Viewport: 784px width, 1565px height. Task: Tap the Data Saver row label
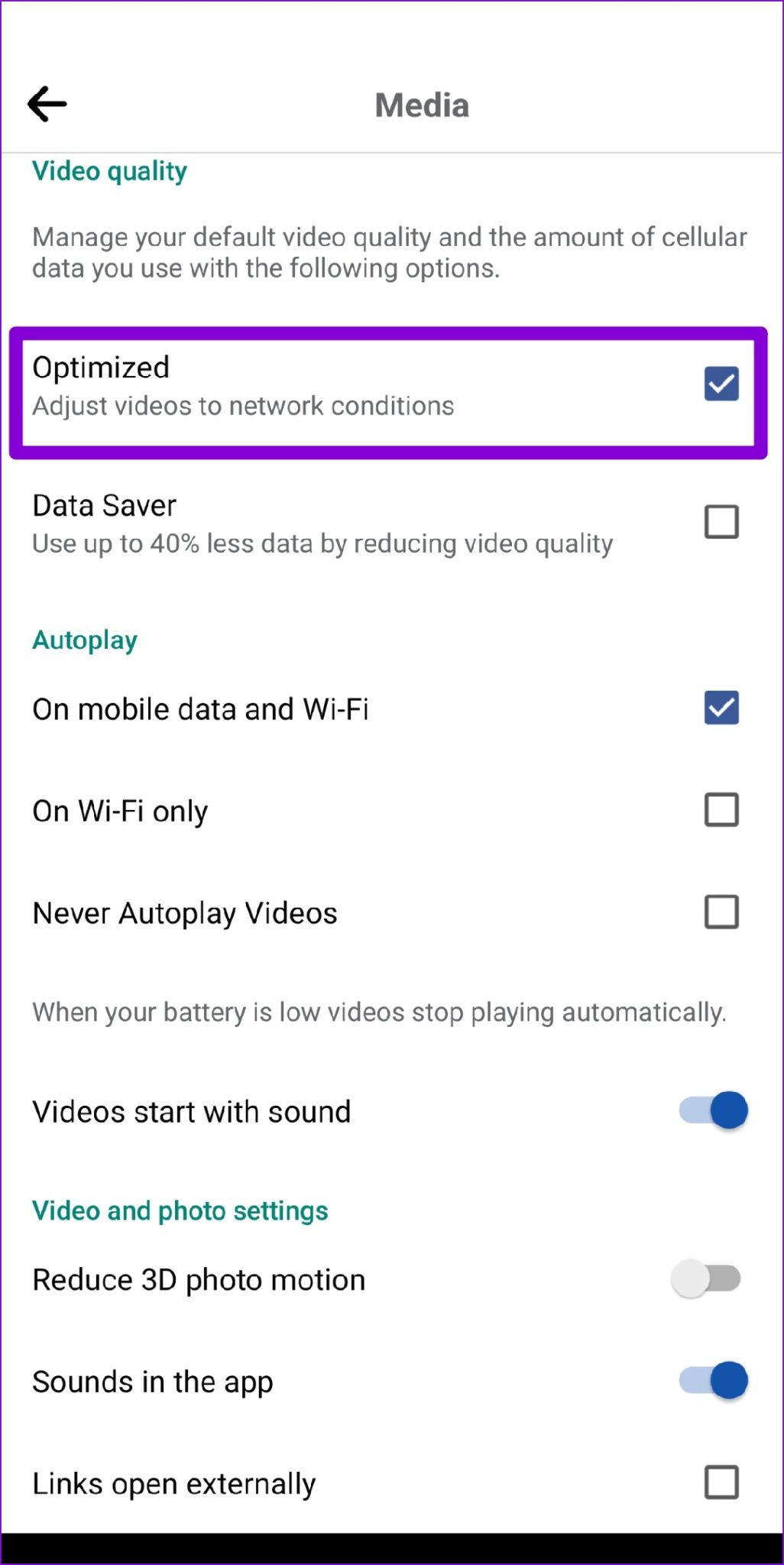[104, 504]
